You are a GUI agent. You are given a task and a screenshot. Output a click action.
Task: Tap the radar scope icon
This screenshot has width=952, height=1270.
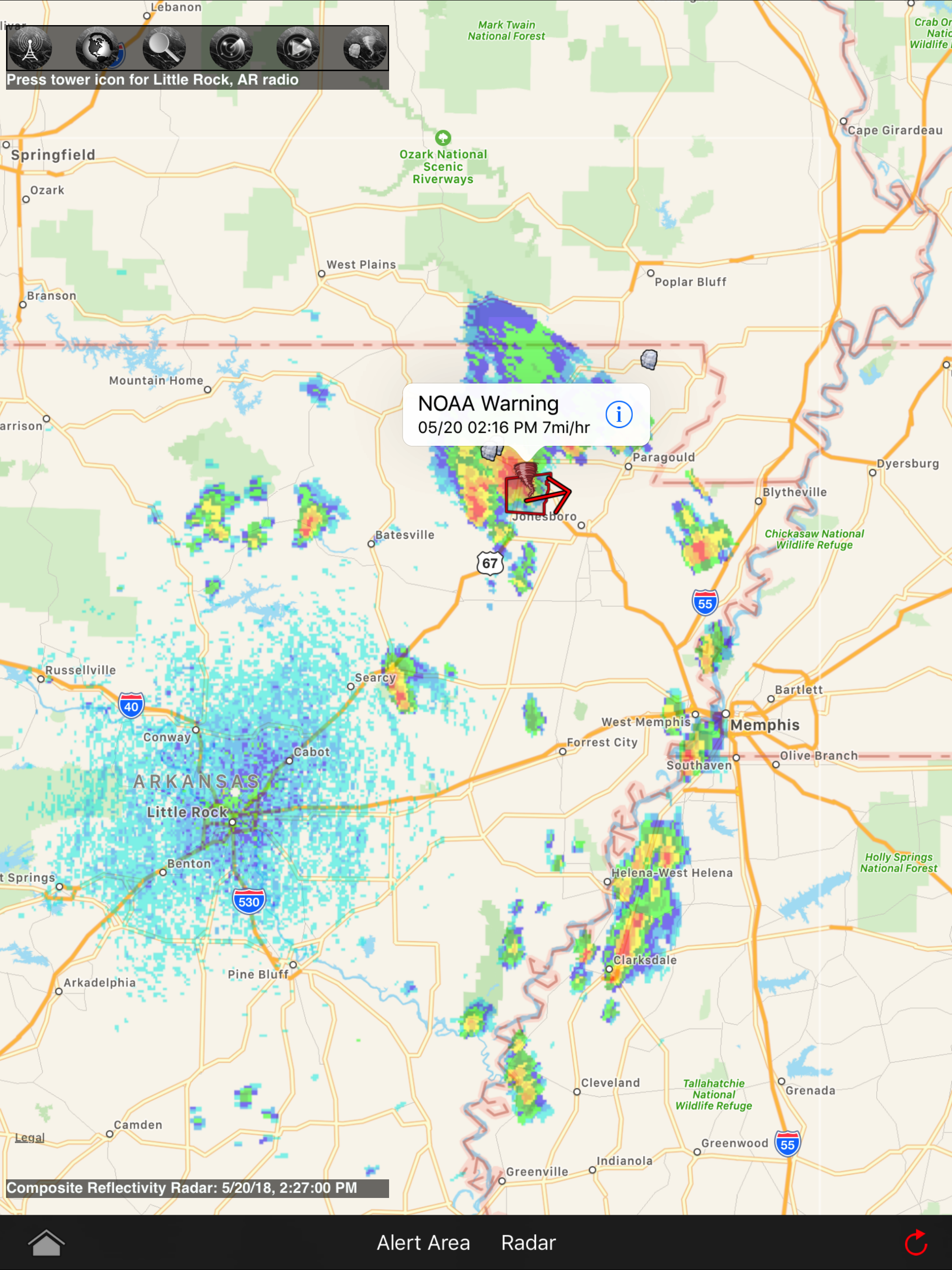tap(231, 48)
